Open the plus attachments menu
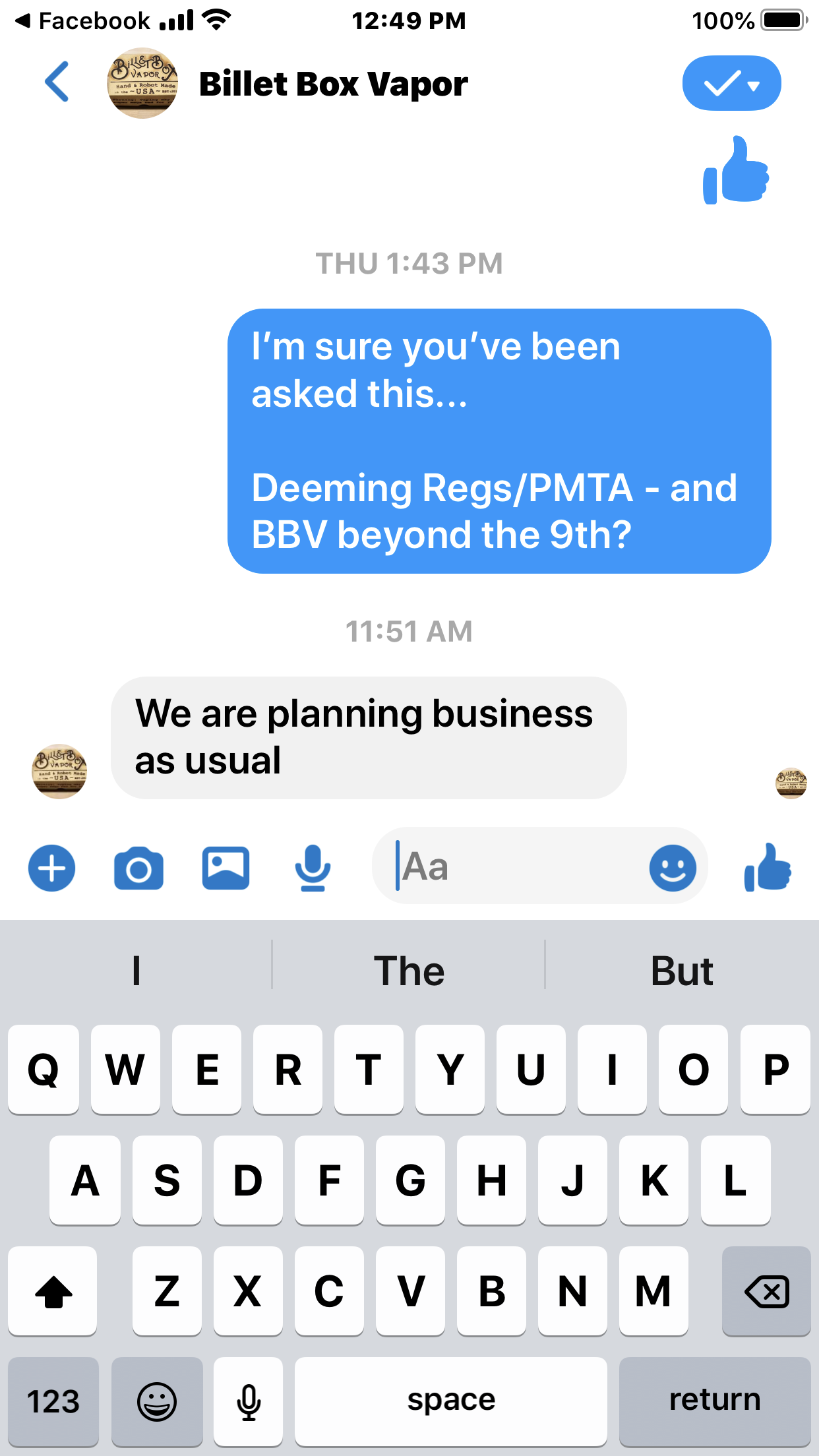 (x=51, y=868)
